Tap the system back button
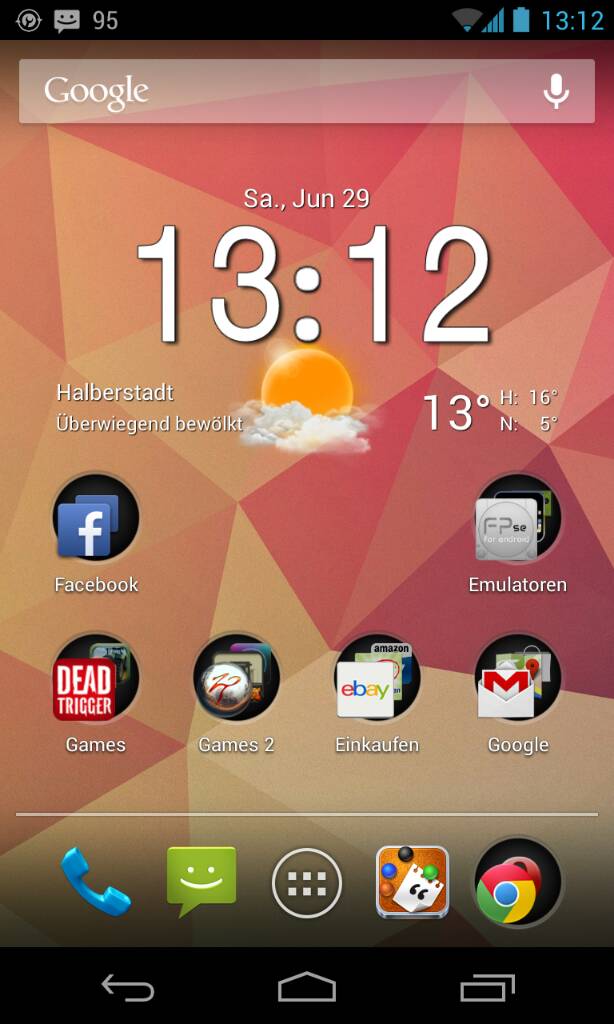 (128, 988)
